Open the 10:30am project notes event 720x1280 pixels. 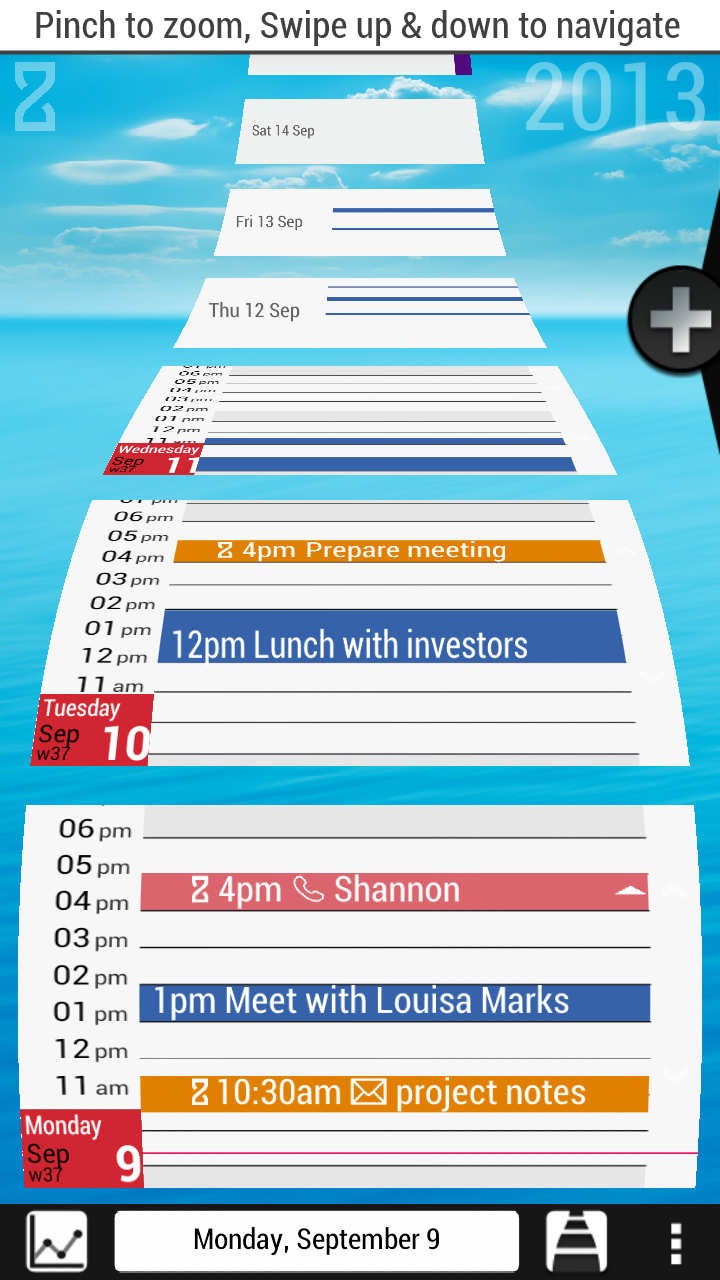(x=394, y=1093)
